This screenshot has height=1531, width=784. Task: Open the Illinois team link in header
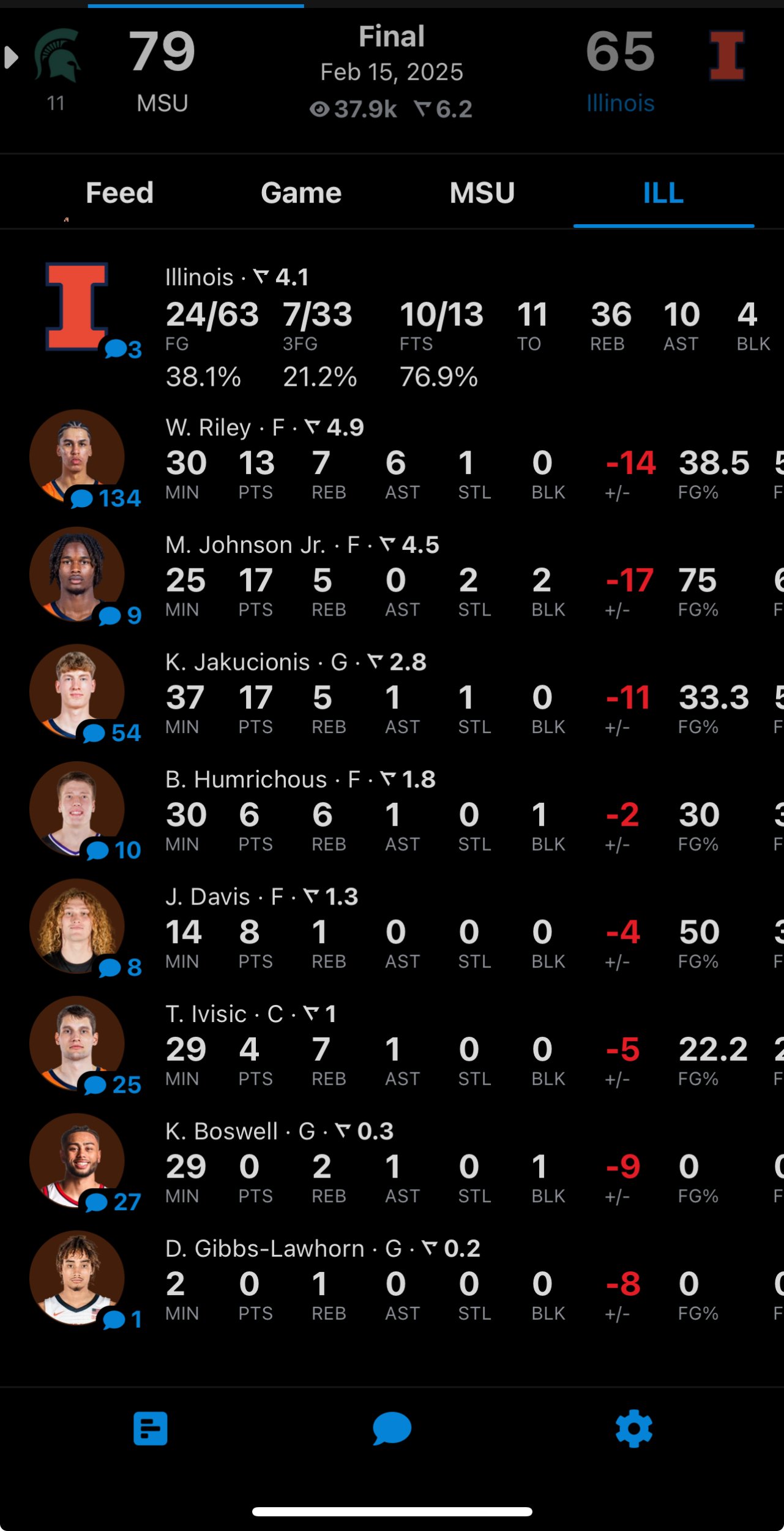click(621, 103)
